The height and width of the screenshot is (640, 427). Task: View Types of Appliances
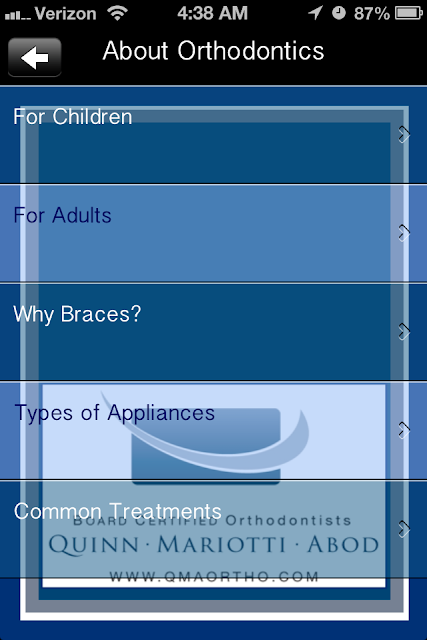pyautogui.click(x=214, y=431)
